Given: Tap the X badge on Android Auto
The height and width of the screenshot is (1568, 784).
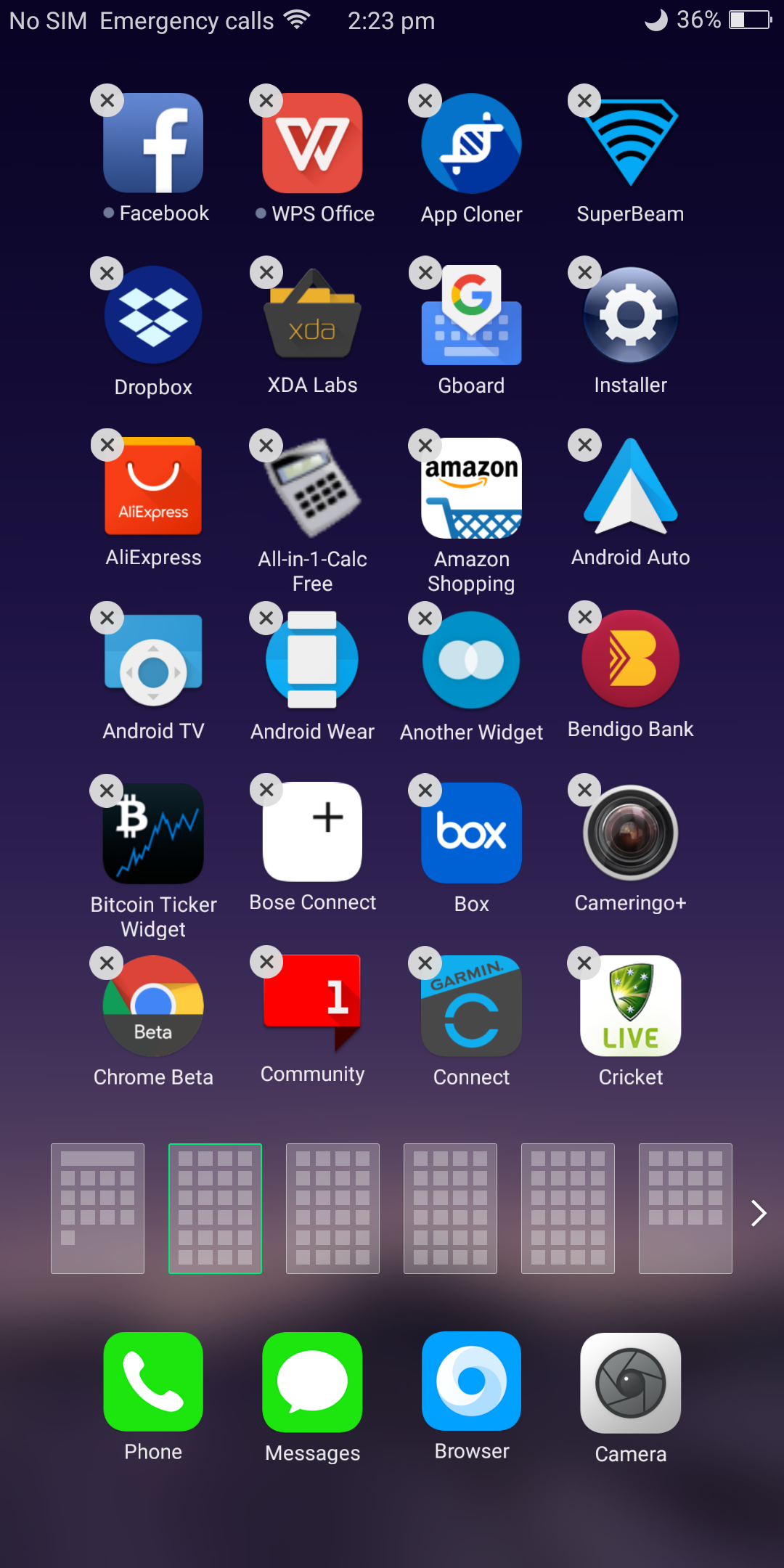Looking at the screenshot, I should 584,445.
